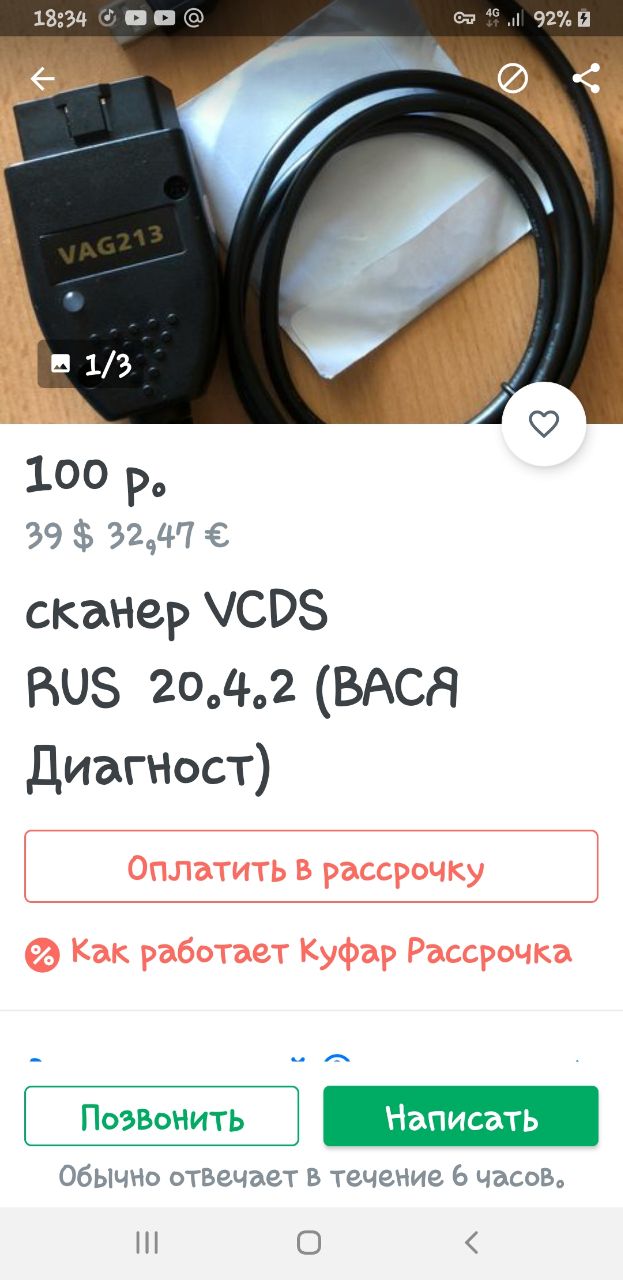Open Как работает Куфар Рассрочка link

(x=321, y=952)
